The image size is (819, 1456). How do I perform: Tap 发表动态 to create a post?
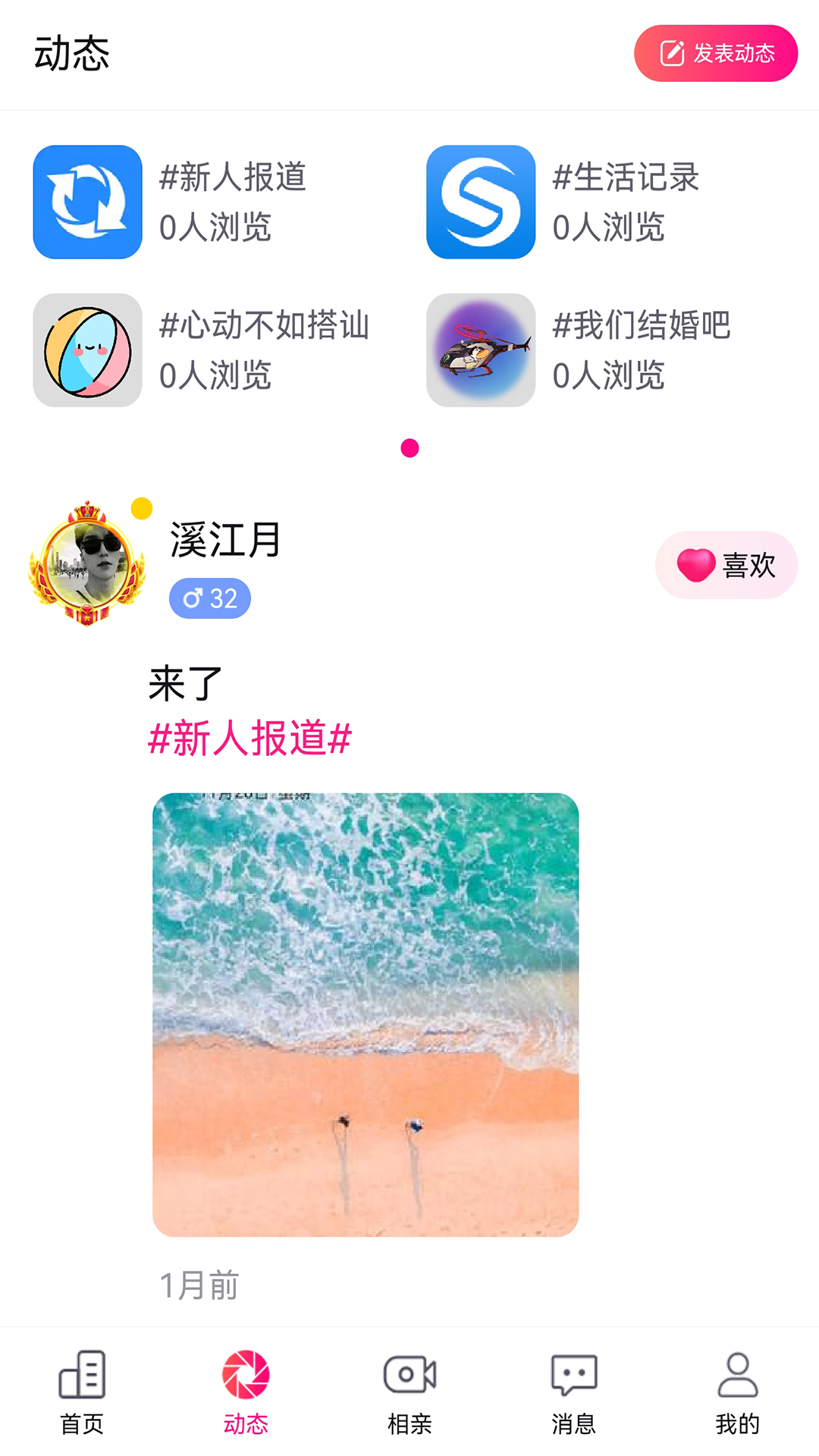point(715,53)
